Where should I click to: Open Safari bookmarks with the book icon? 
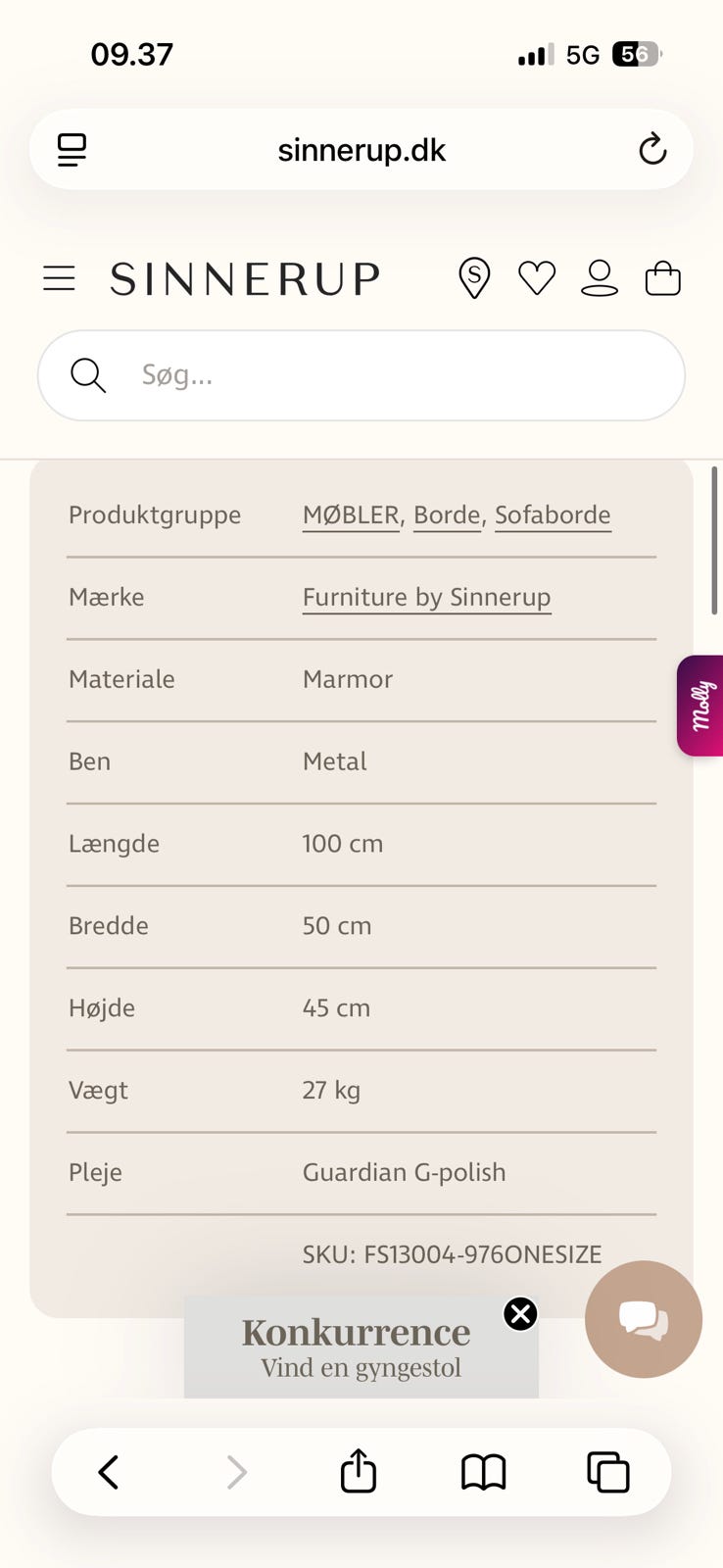point(483,1471)
